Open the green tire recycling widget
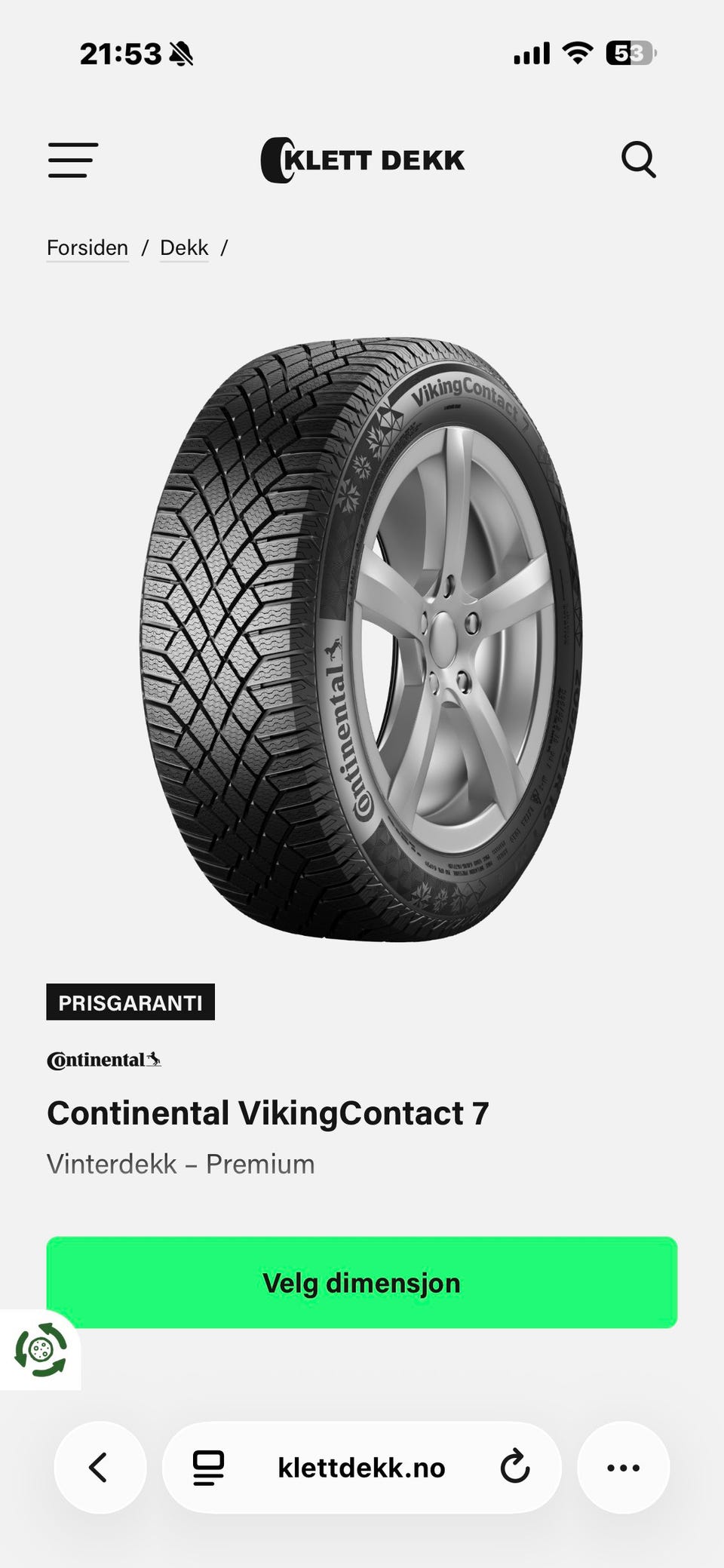Viewport: 724px width, 1568px height. coord(41,1349)
